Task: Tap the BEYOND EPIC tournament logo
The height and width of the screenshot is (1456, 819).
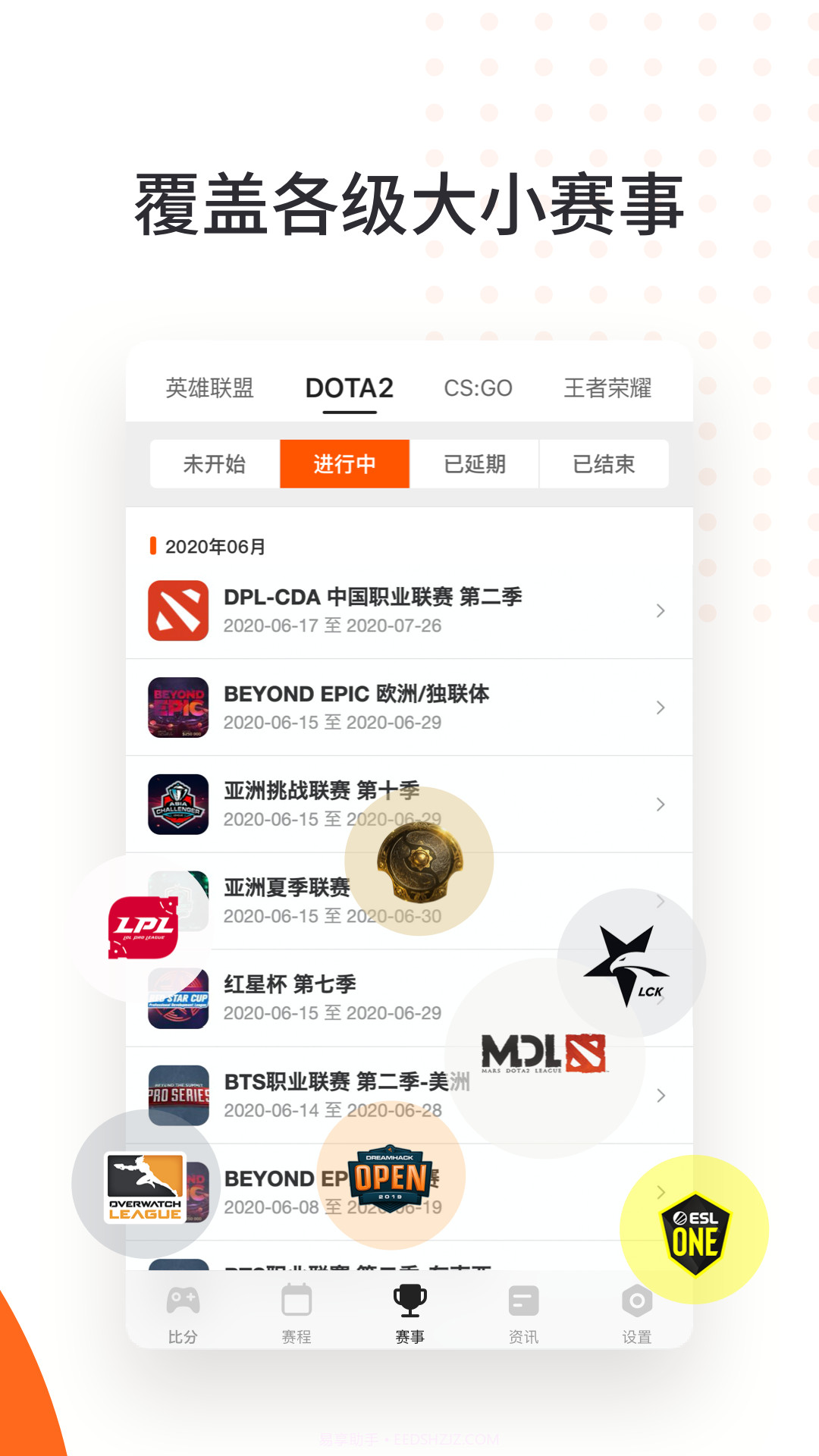Action: click(x=178, y=707)
